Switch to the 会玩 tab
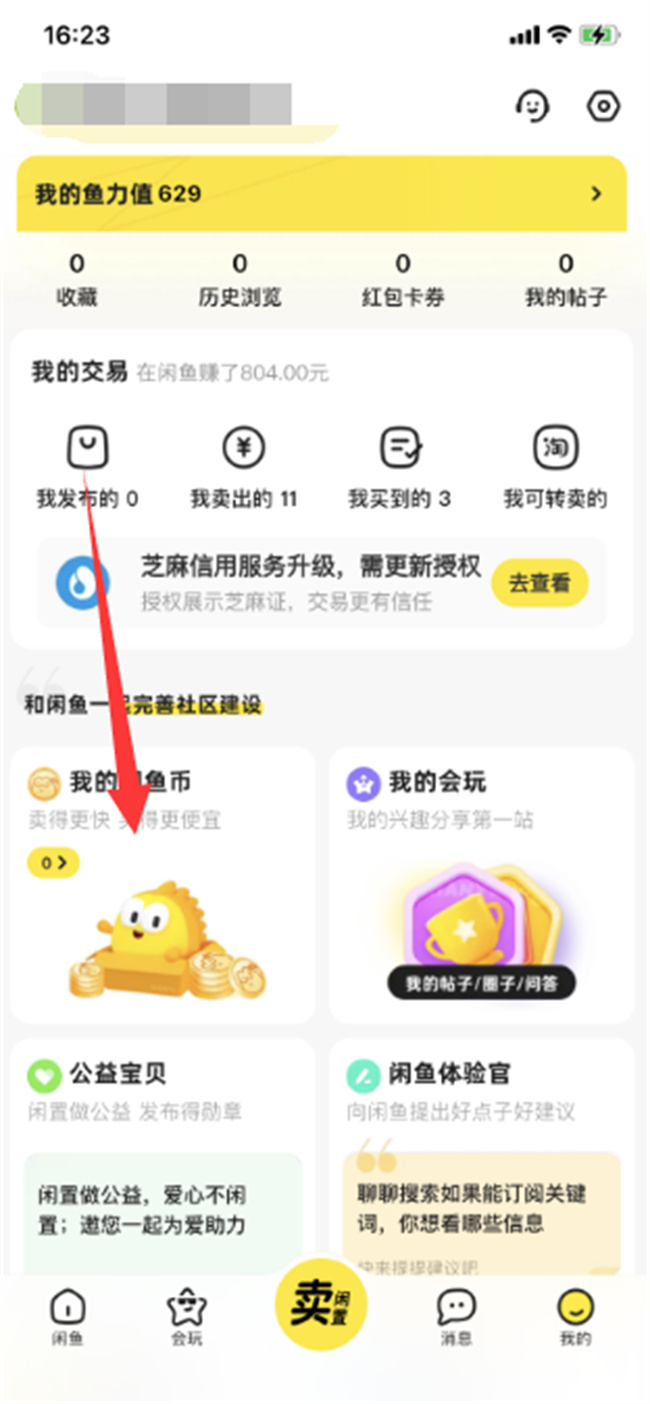Screen dimensions: 650x1404 coord(187,1316)
